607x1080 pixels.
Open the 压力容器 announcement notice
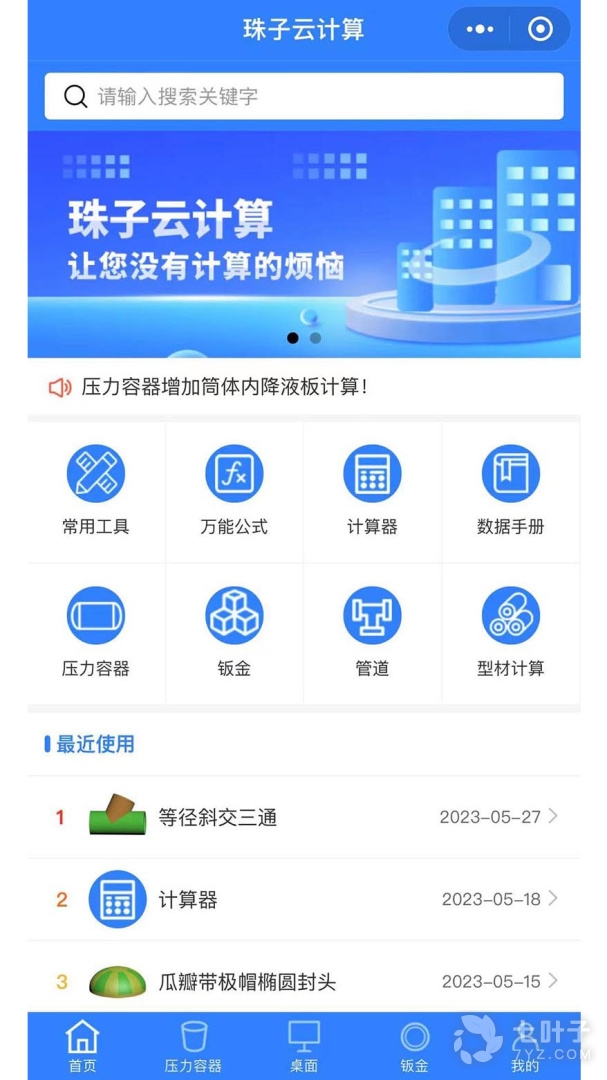point(224,387)
